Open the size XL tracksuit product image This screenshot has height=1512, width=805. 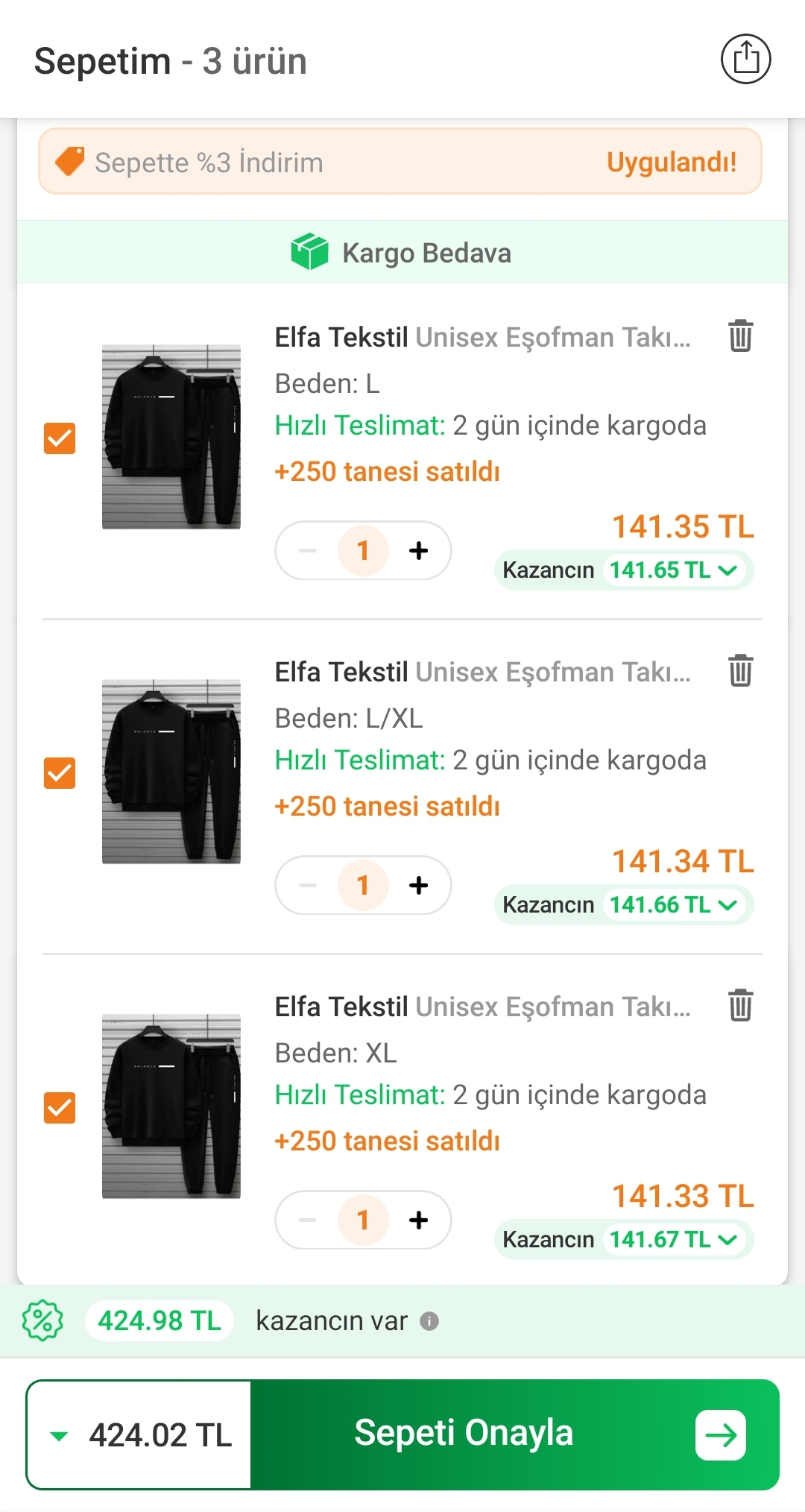coord(171,1106)
